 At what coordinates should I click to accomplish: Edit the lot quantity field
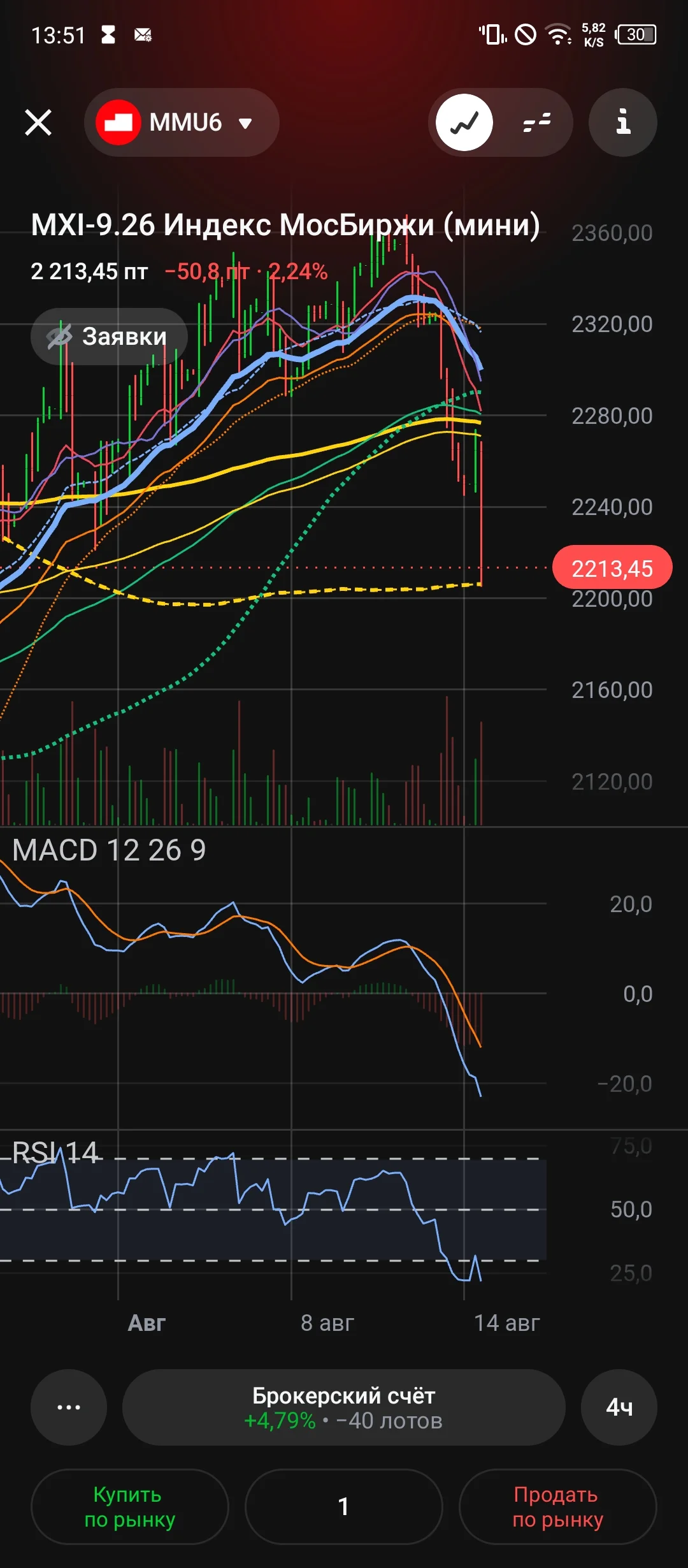pyautogui.click(x=344, y=1507)
